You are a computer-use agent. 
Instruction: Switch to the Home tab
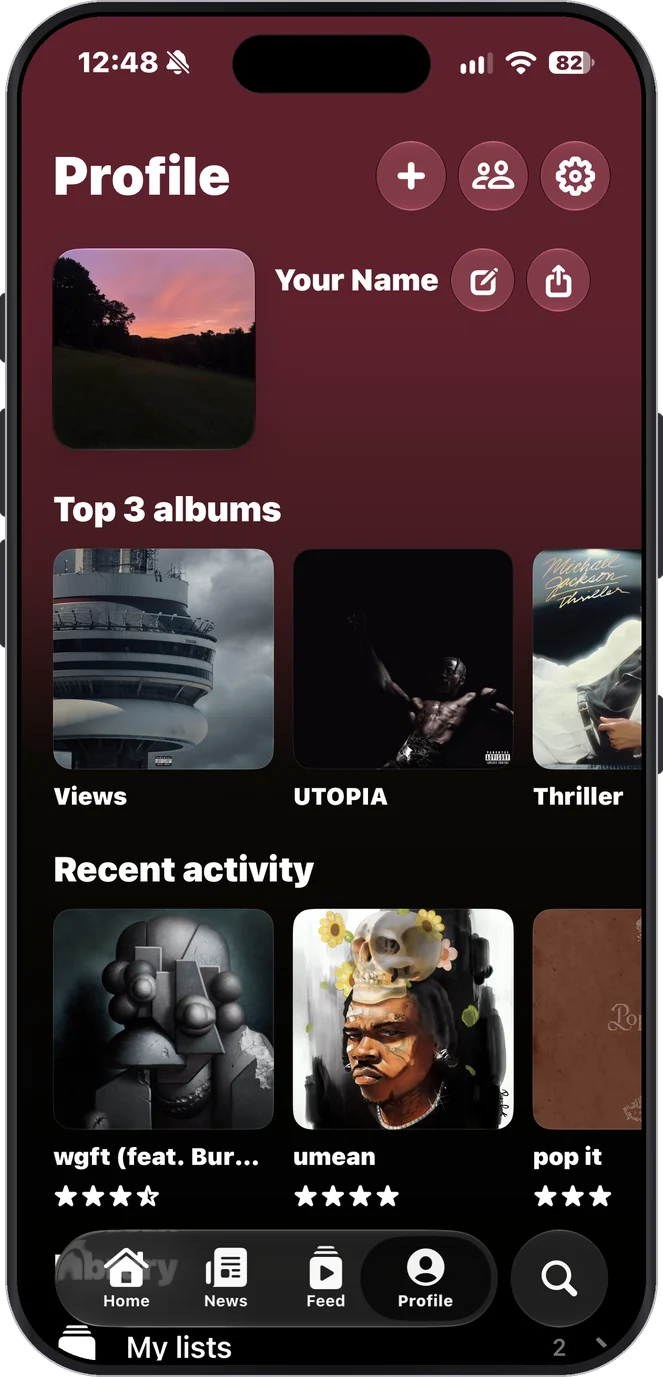[126, 1278]
